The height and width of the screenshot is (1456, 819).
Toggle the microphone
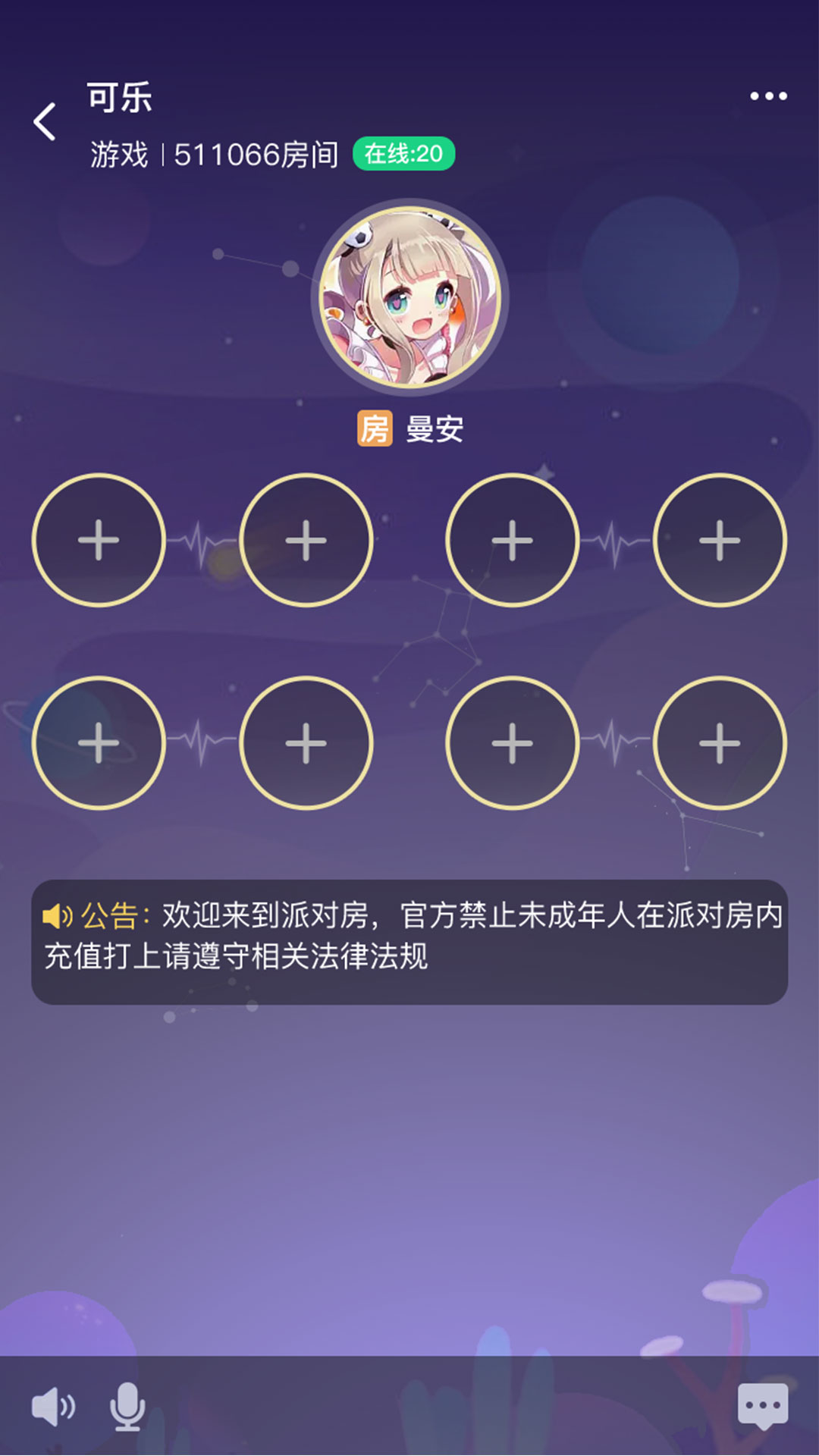127,1407
